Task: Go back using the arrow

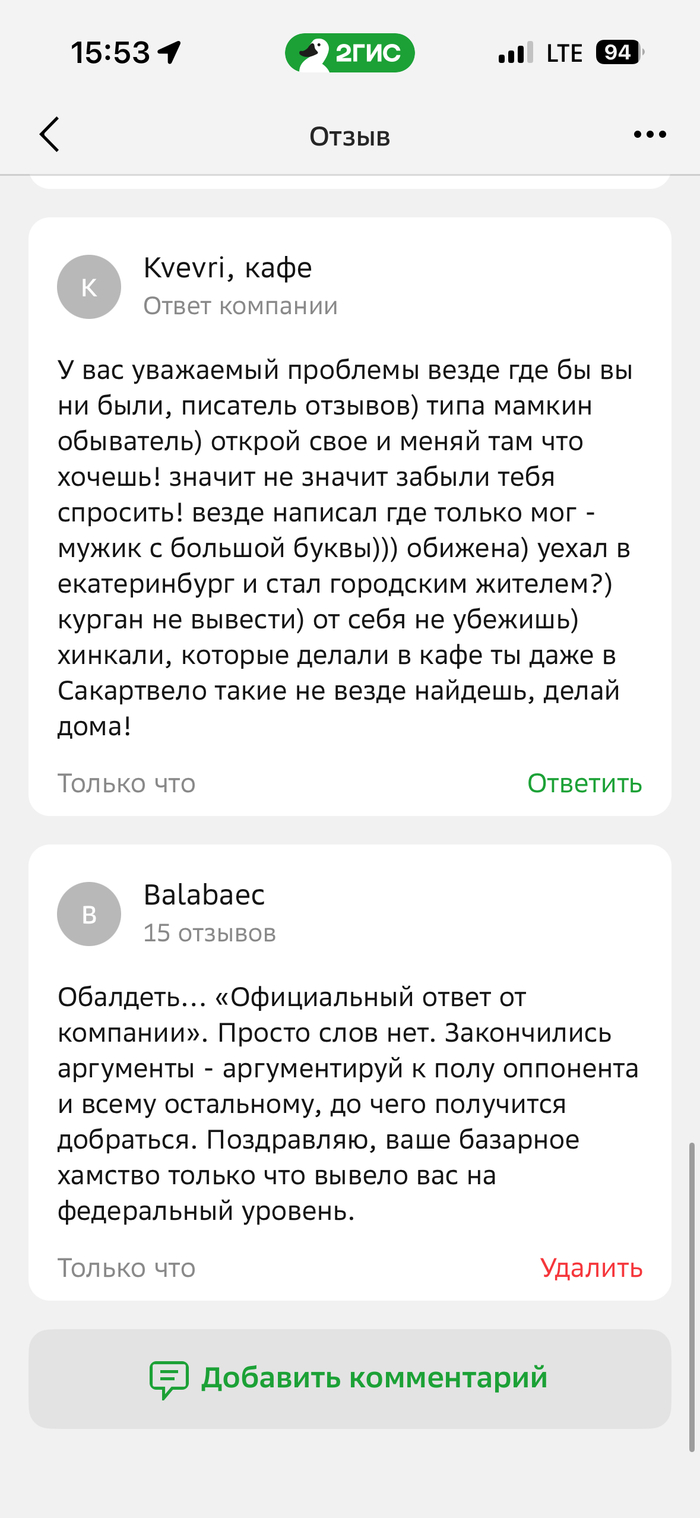Action: coord(49,135)
